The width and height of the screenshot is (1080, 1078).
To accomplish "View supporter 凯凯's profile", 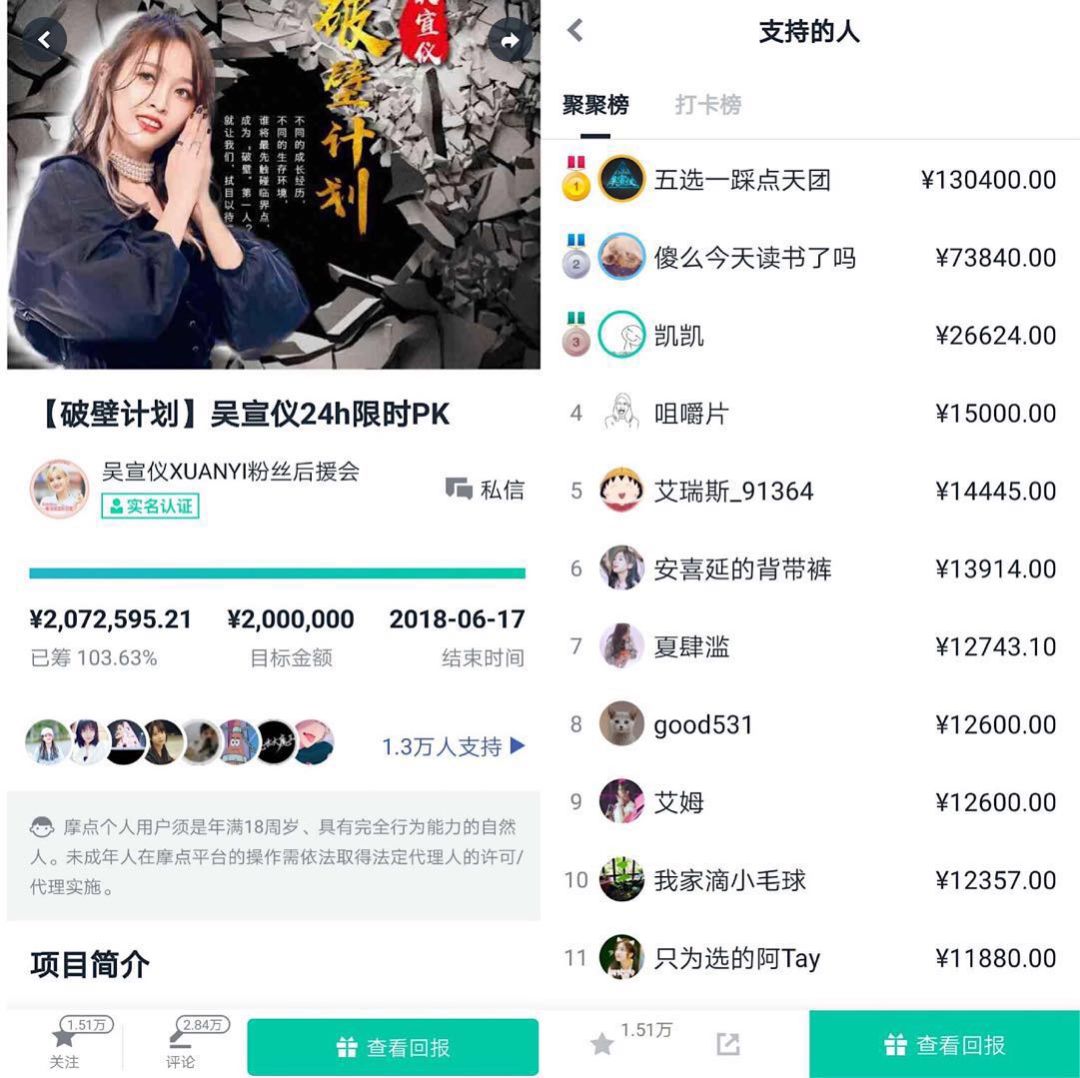I will (x=679, y=336).
